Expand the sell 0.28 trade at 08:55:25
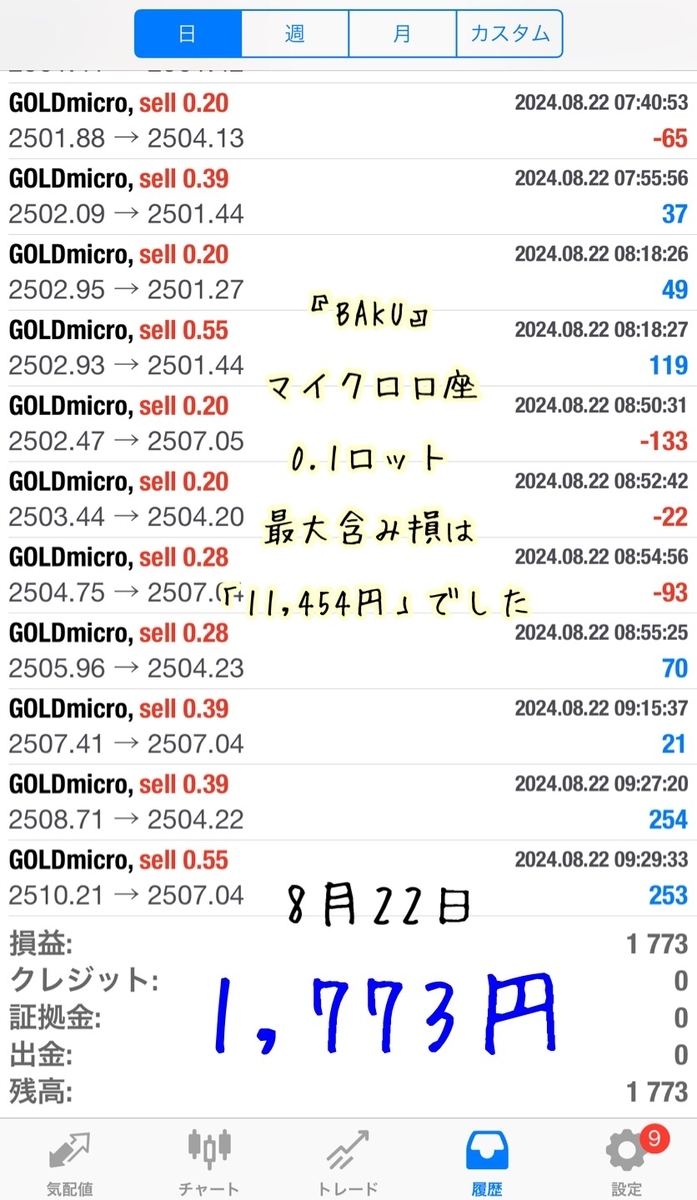Image resolution: width=697 pixels, height=1200 pixels. pos(348,650)
